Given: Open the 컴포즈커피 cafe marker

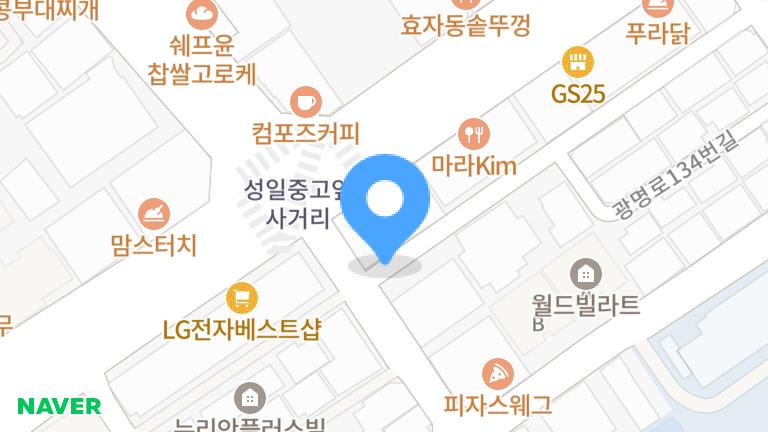Looking at the screenshot, I should point(306,101).
